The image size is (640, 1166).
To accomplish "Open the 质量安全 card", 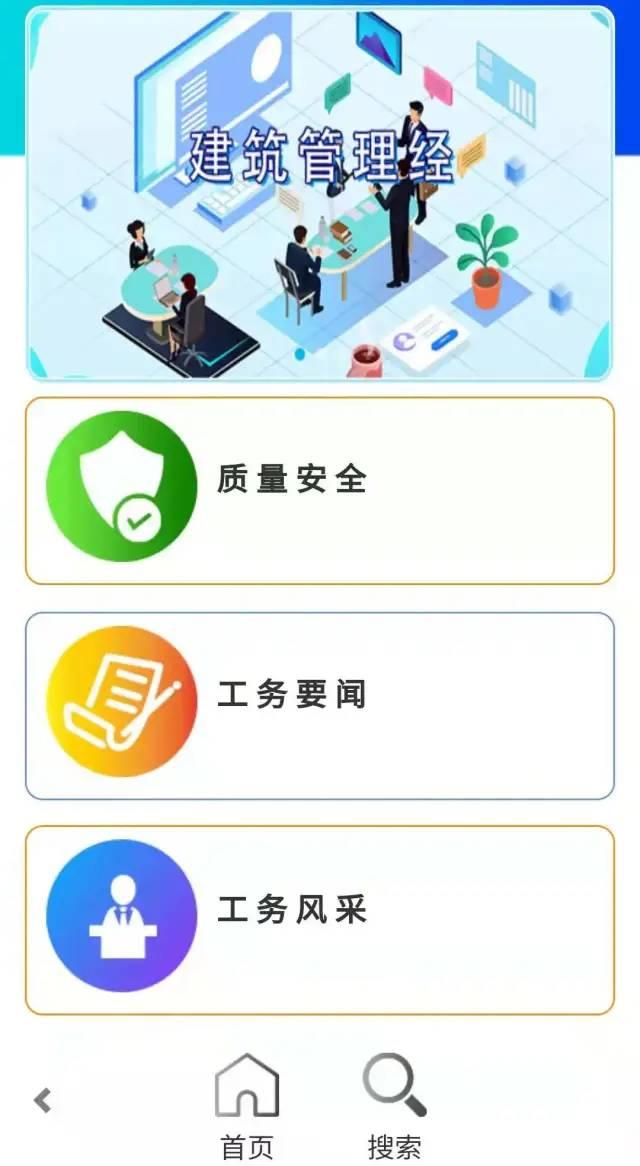I will pyautogui.click(x=319, y=490).
